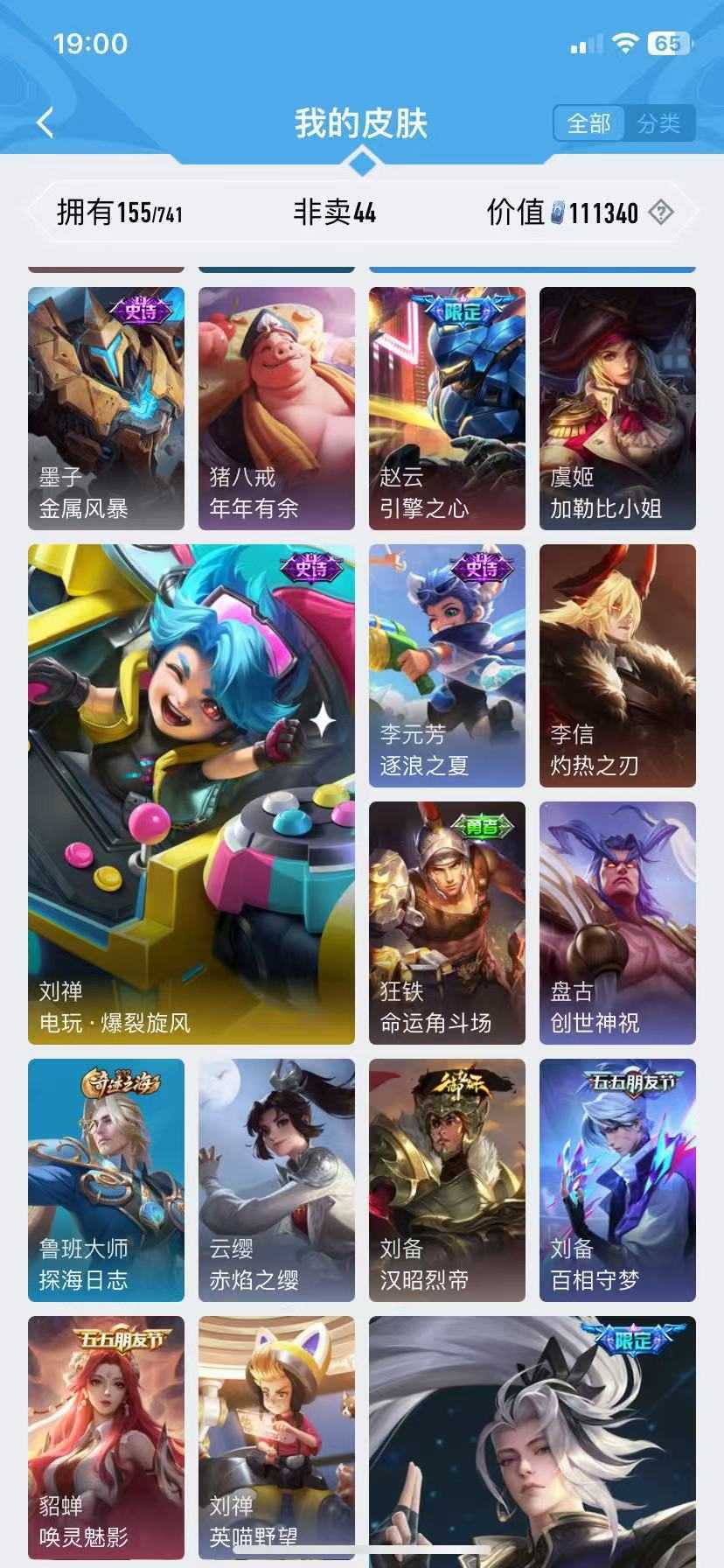Switch to the 分类 tab
Image resolution: width=724 pixels, height=1568 pixels.
661,123
